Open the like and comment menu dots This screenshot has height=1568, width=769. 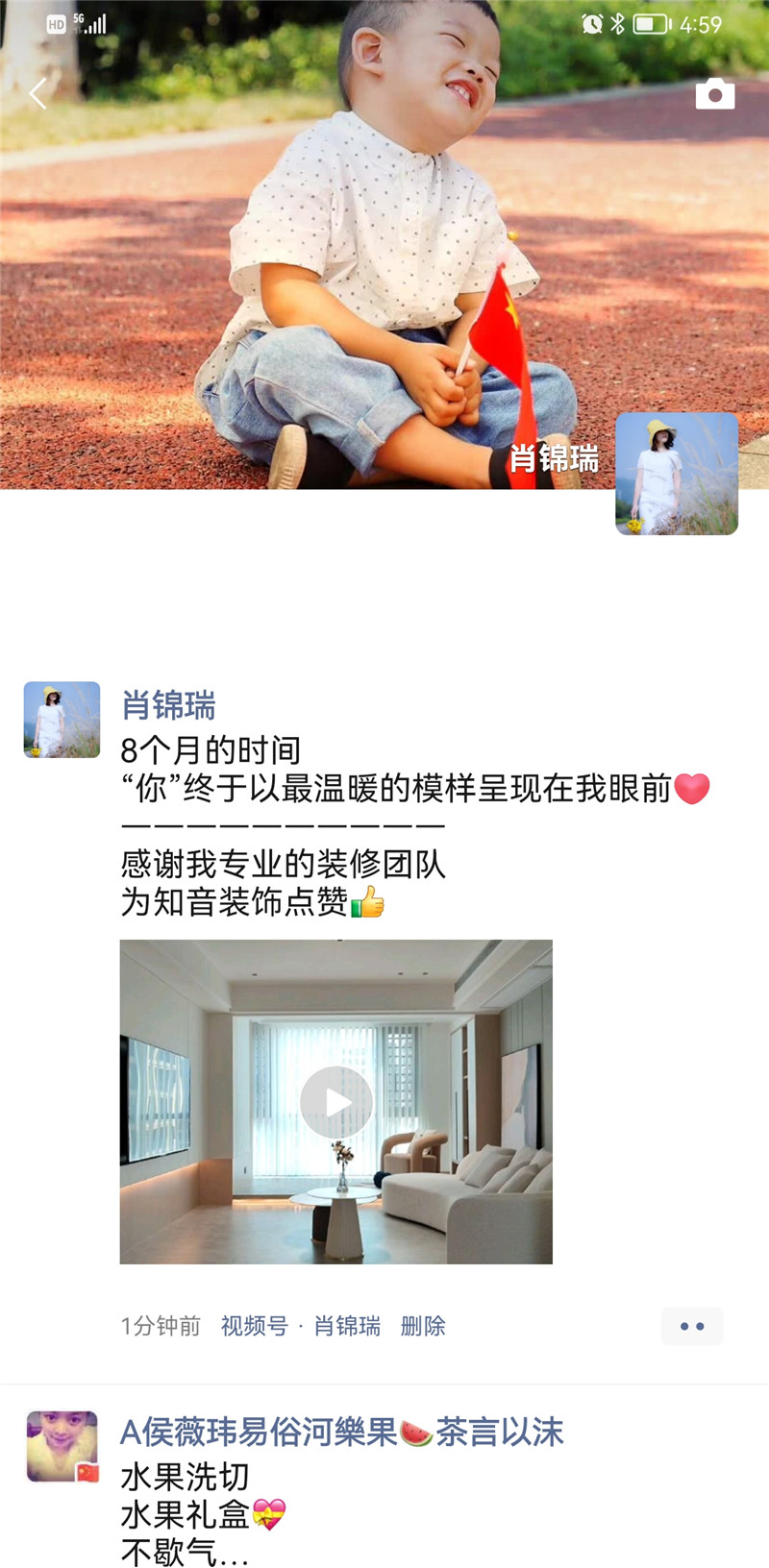click(691, 1326)
